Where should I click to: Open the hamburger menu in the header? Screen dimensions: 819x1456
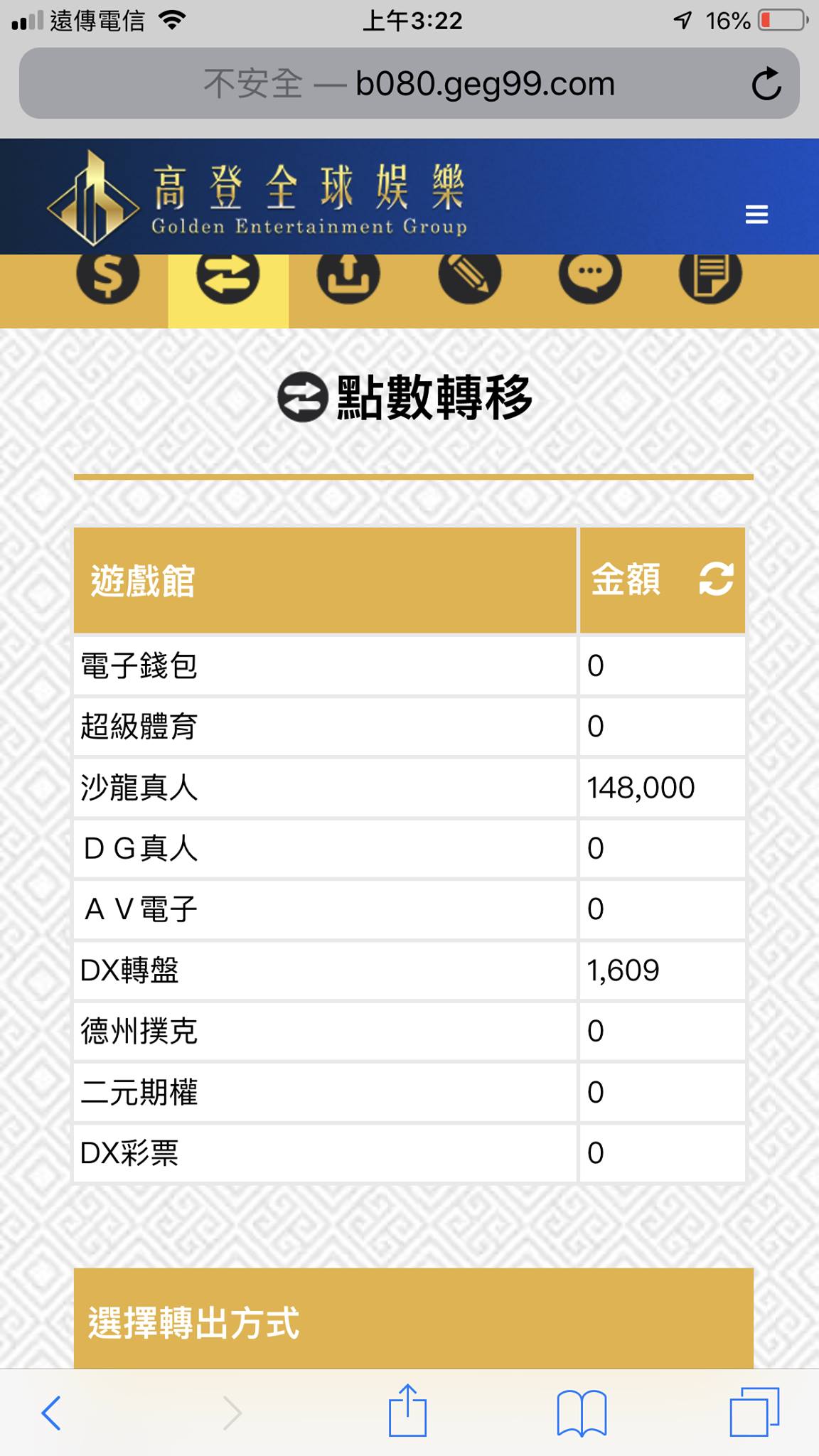756,214
